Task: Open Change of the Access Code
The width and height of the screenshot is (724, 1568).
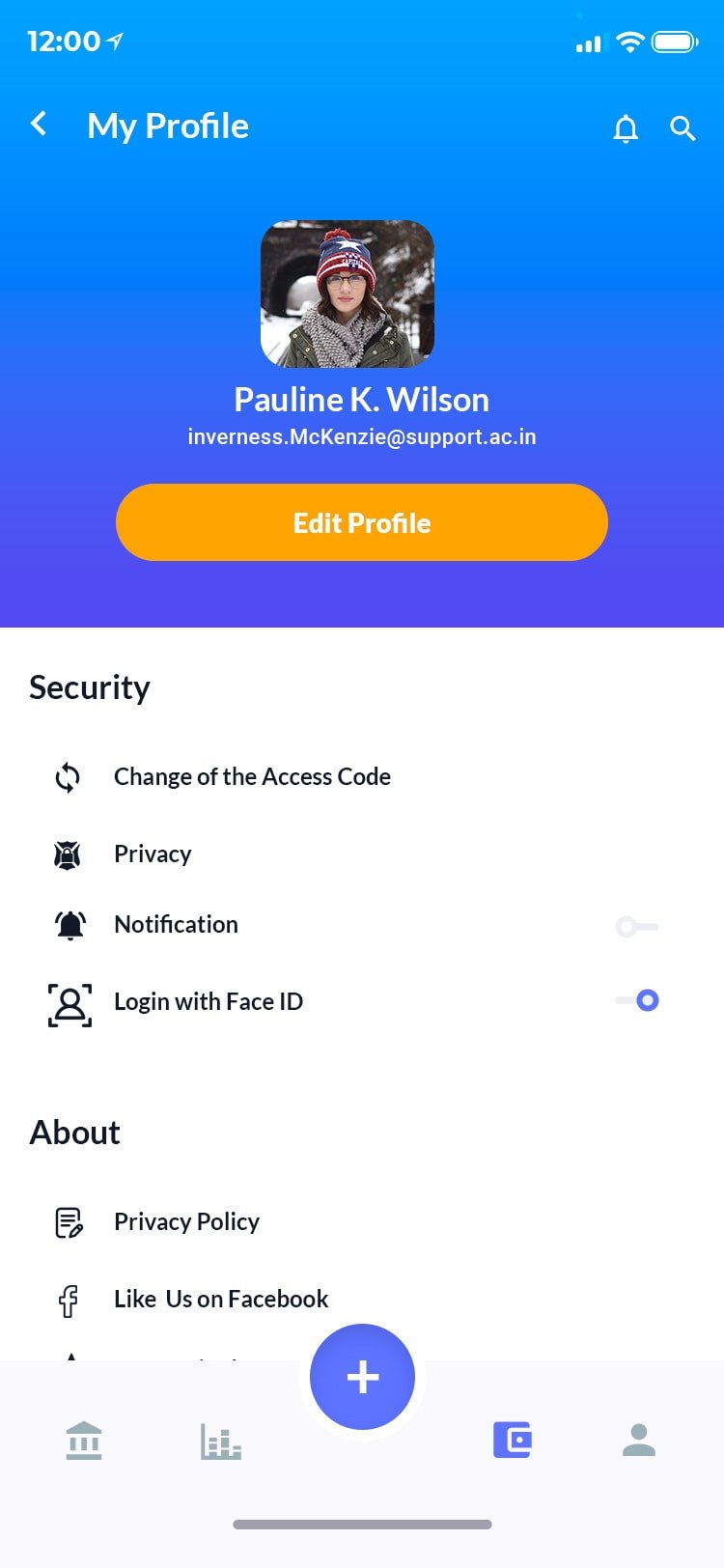Action: click(251, 777)
